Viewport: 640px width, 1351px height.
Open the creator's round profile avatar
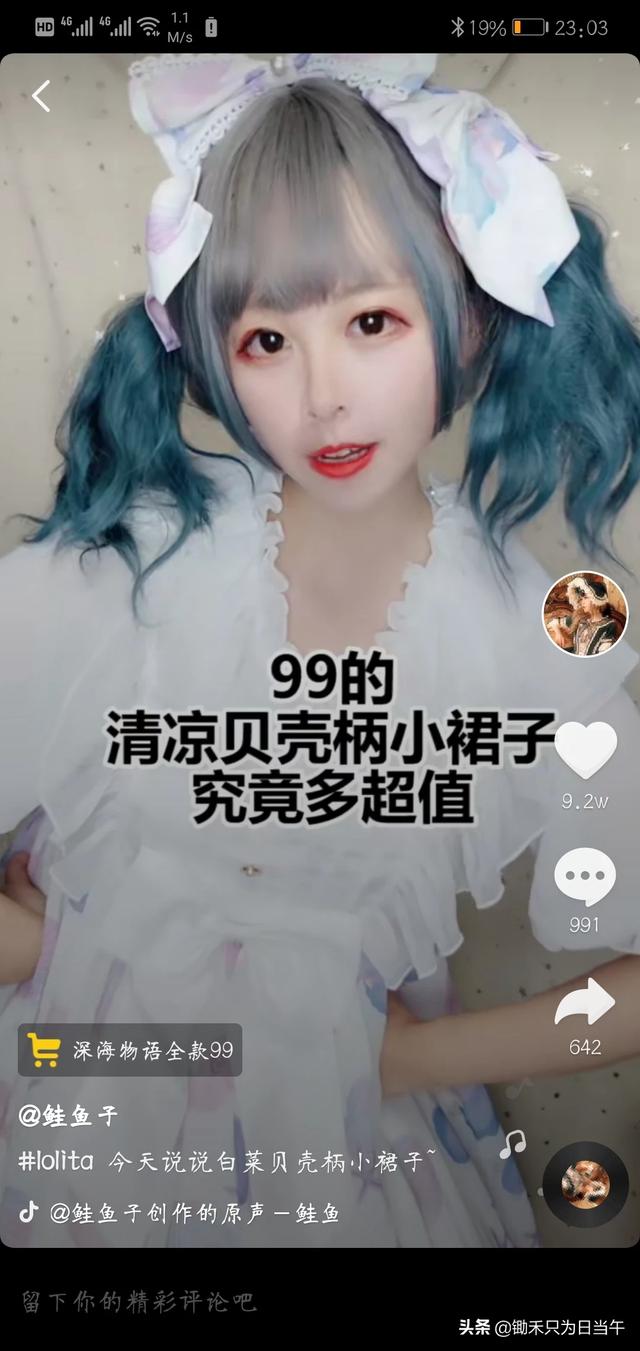tap(584, 614)
